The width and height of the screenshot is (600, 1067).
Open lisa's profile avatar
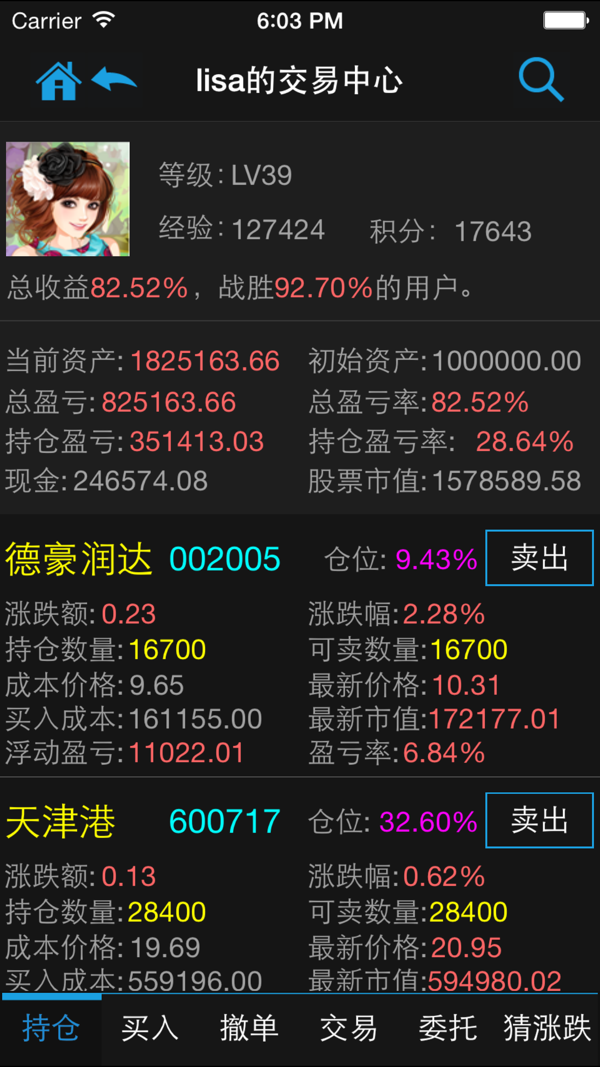[x=68, y=199]
